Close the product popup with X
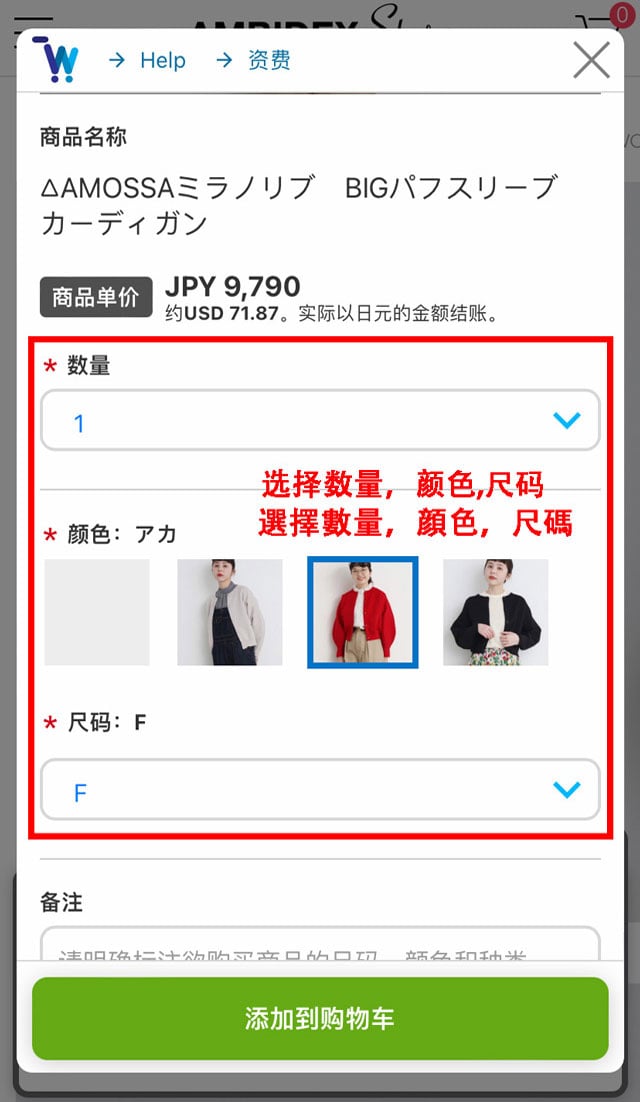 [591, 60]
